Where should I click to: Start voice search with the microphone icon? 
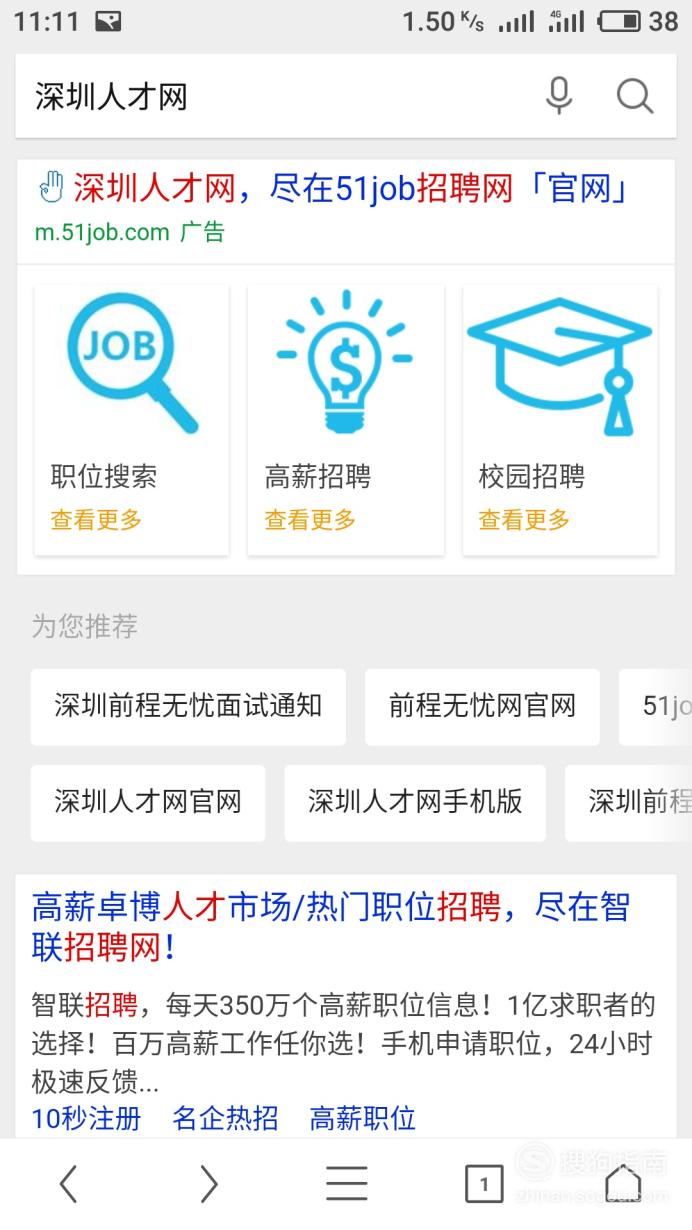pos(559,96)
